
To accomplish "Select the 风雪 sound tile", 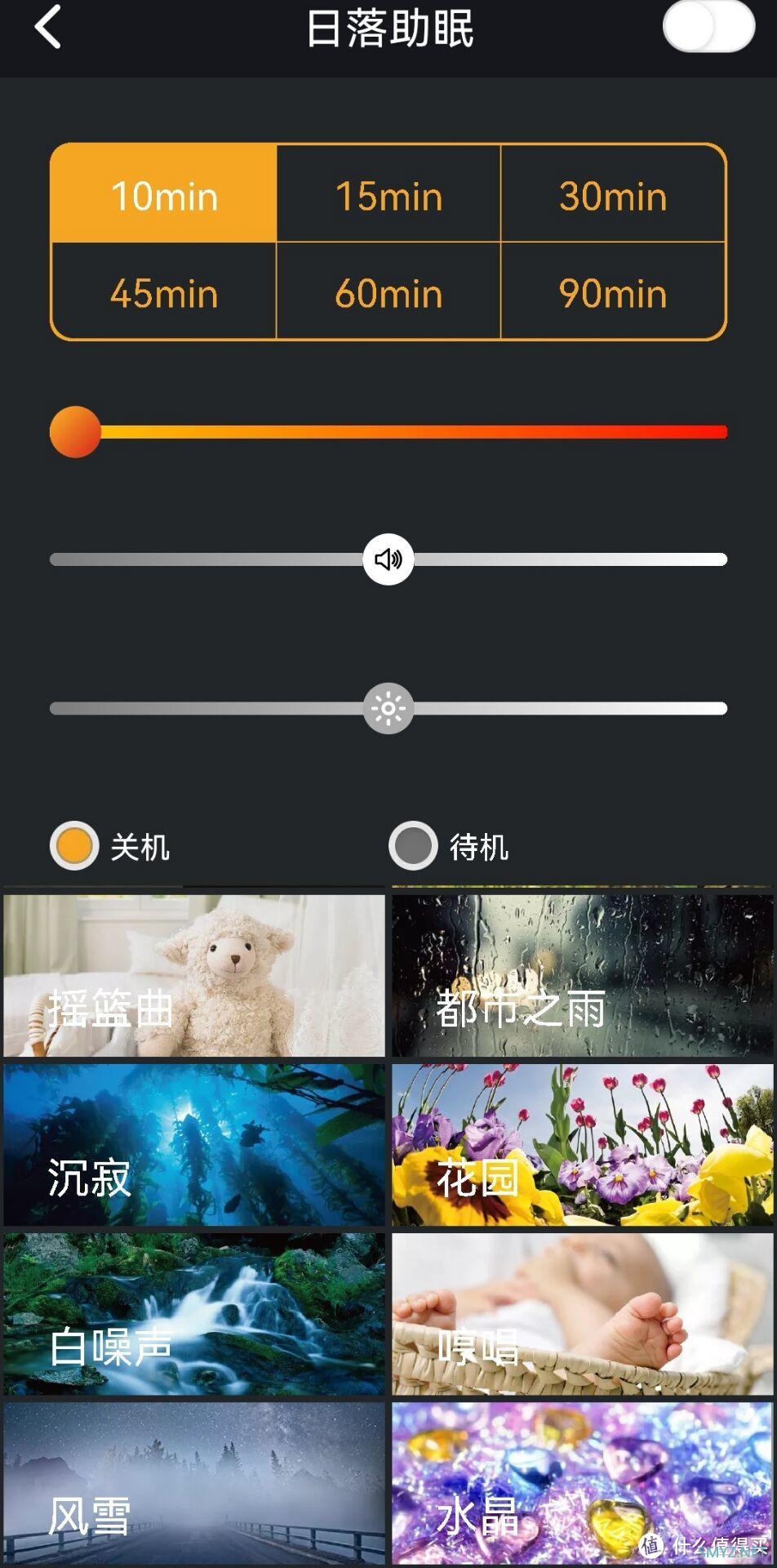I will (x=194, y=1482).
